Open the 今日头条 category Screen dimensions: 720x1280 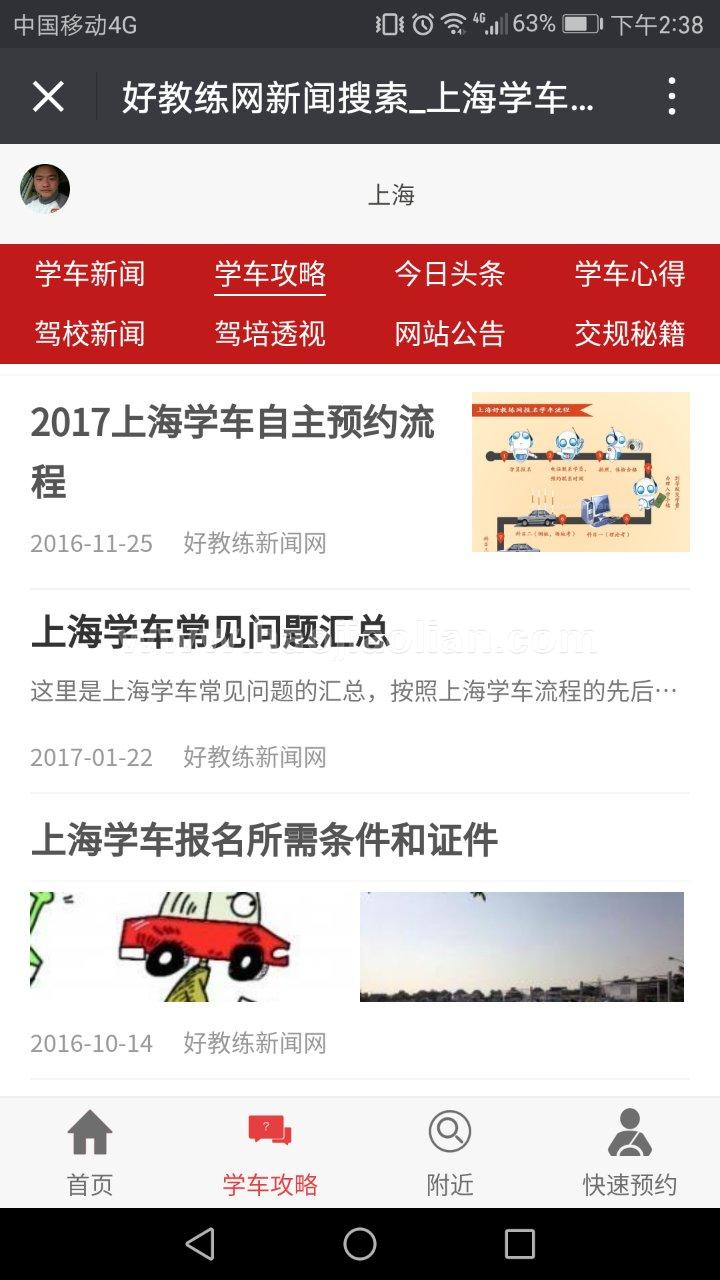450,274
